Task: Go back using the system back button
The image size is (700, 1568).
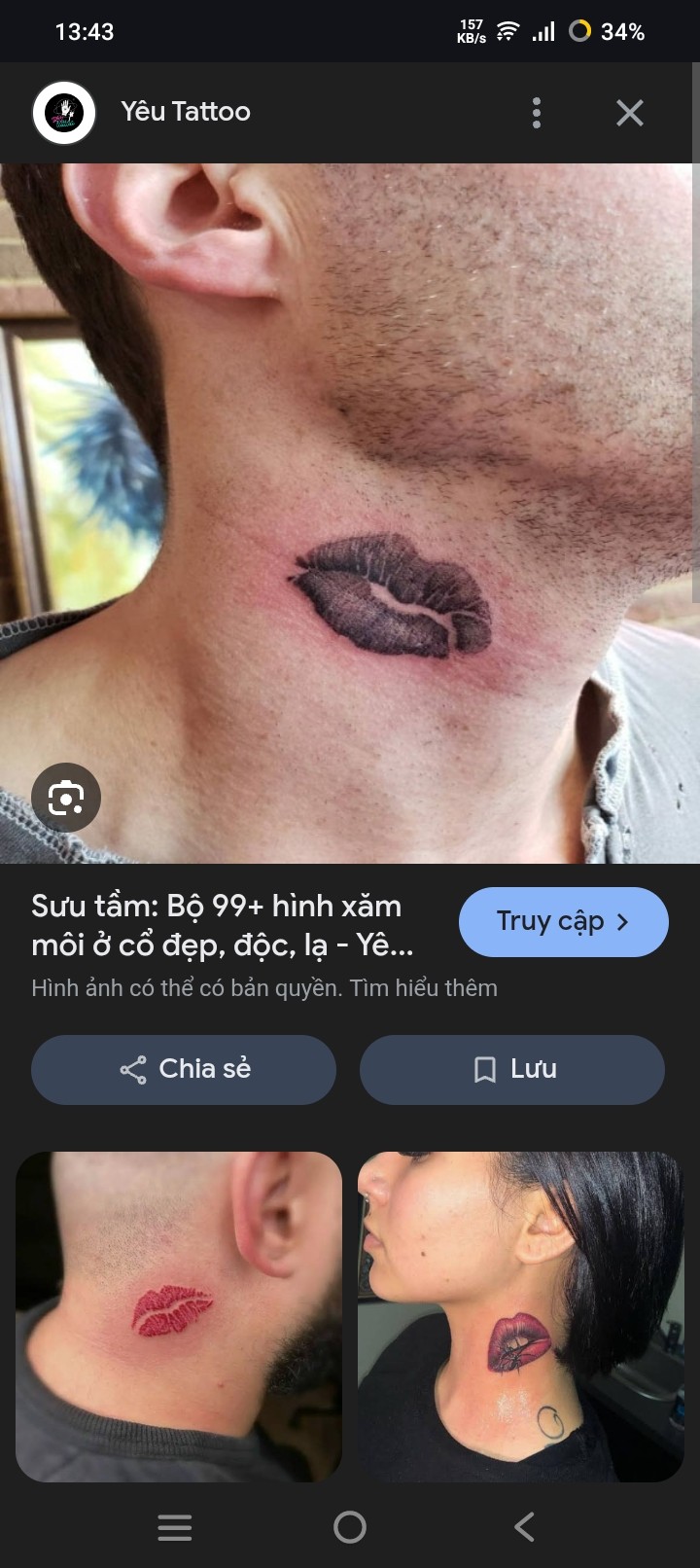Action: (524, 1526)
